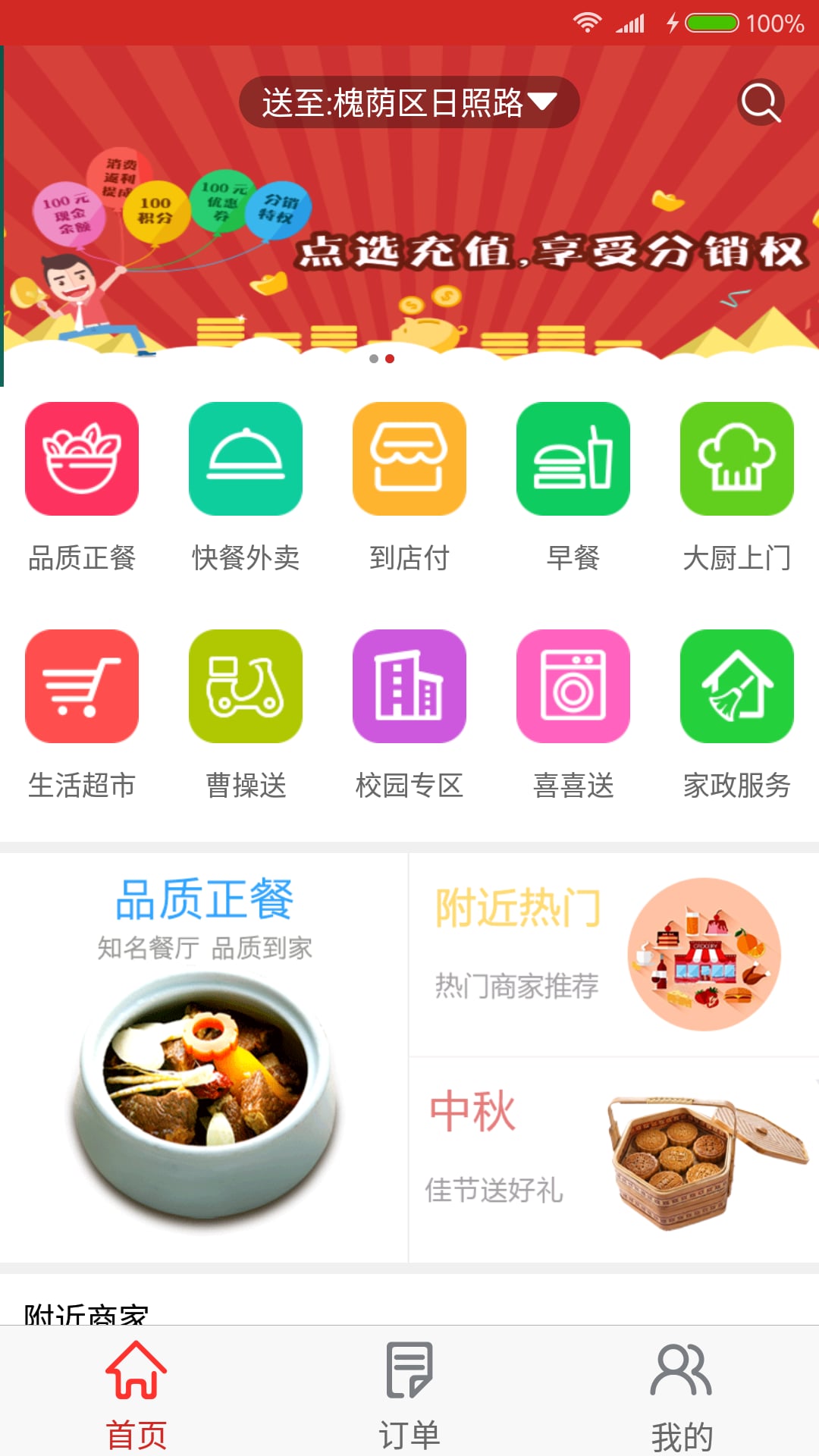Open 大厨上门 chef service
This screenshot has height=1456, width=819.
(x=737, y=459)
